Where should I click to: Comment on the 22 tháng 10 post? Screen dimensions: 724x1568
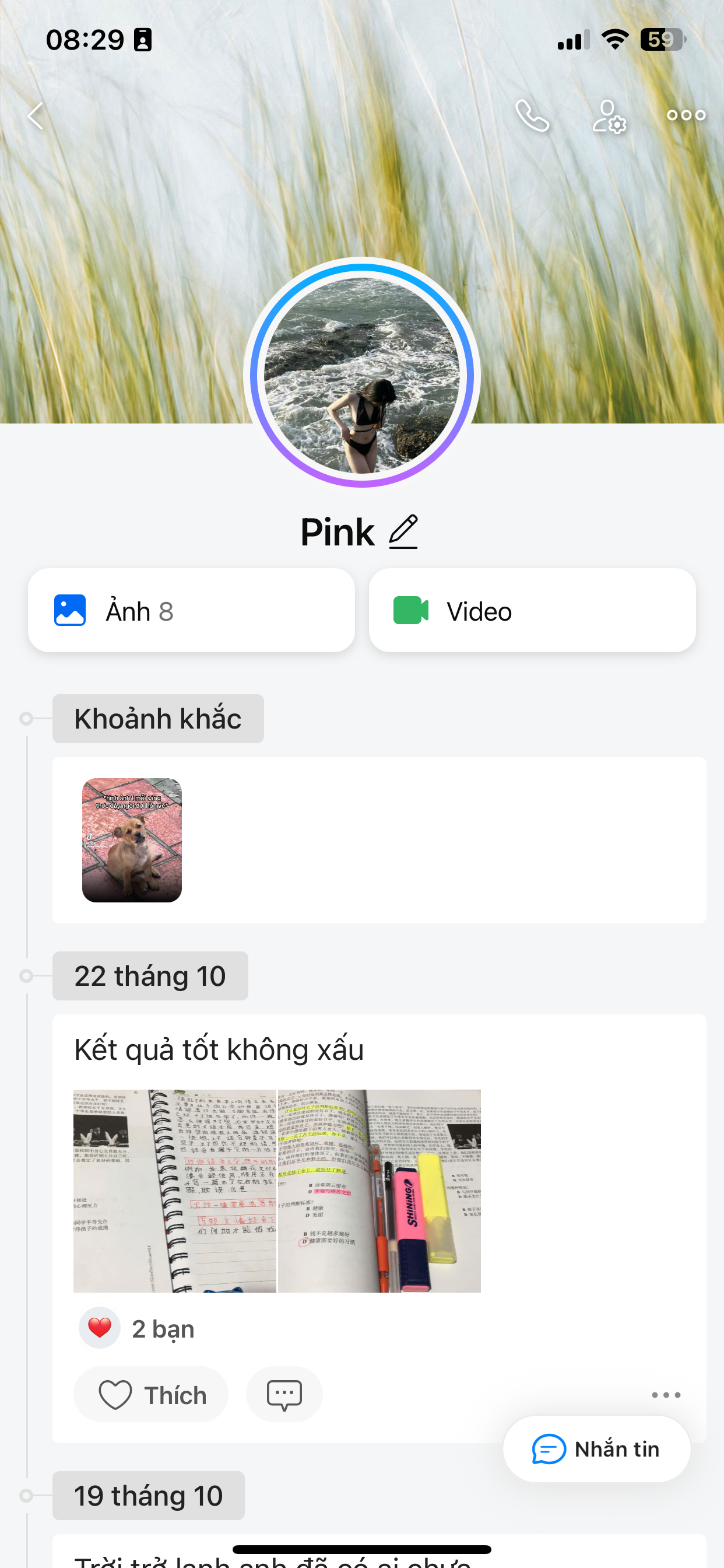[284, 1395]
